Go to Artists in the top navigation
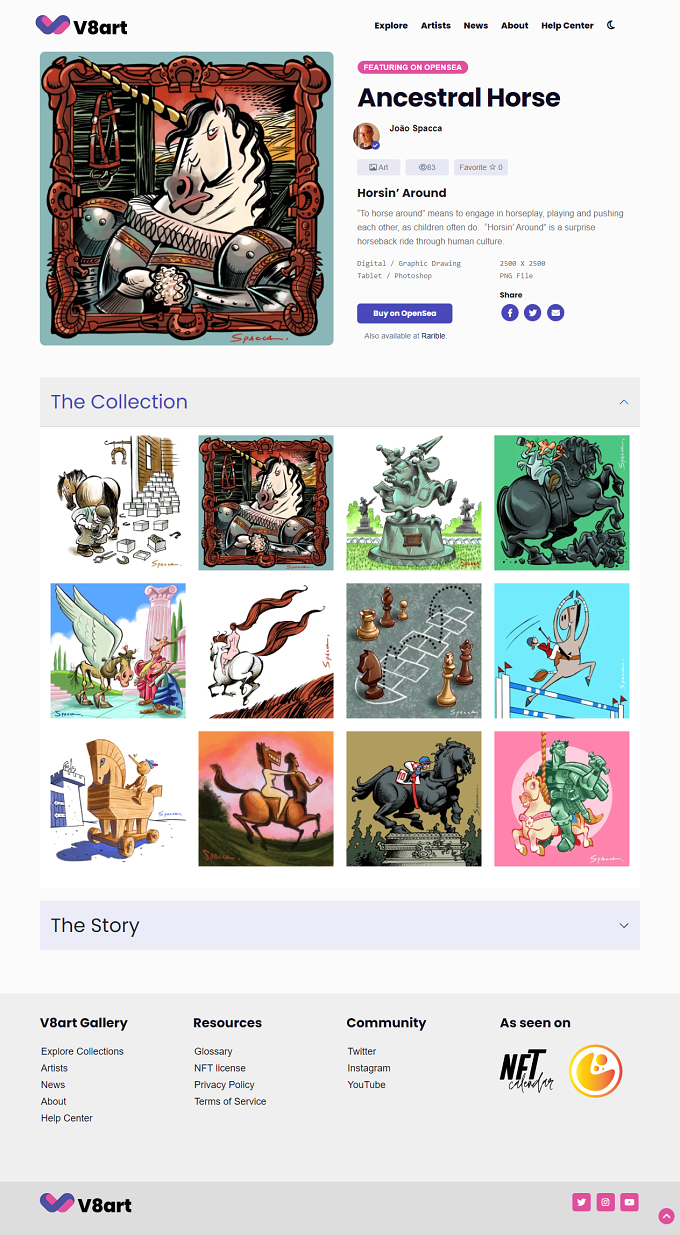 pyautogui.click(x=436, y=26)
